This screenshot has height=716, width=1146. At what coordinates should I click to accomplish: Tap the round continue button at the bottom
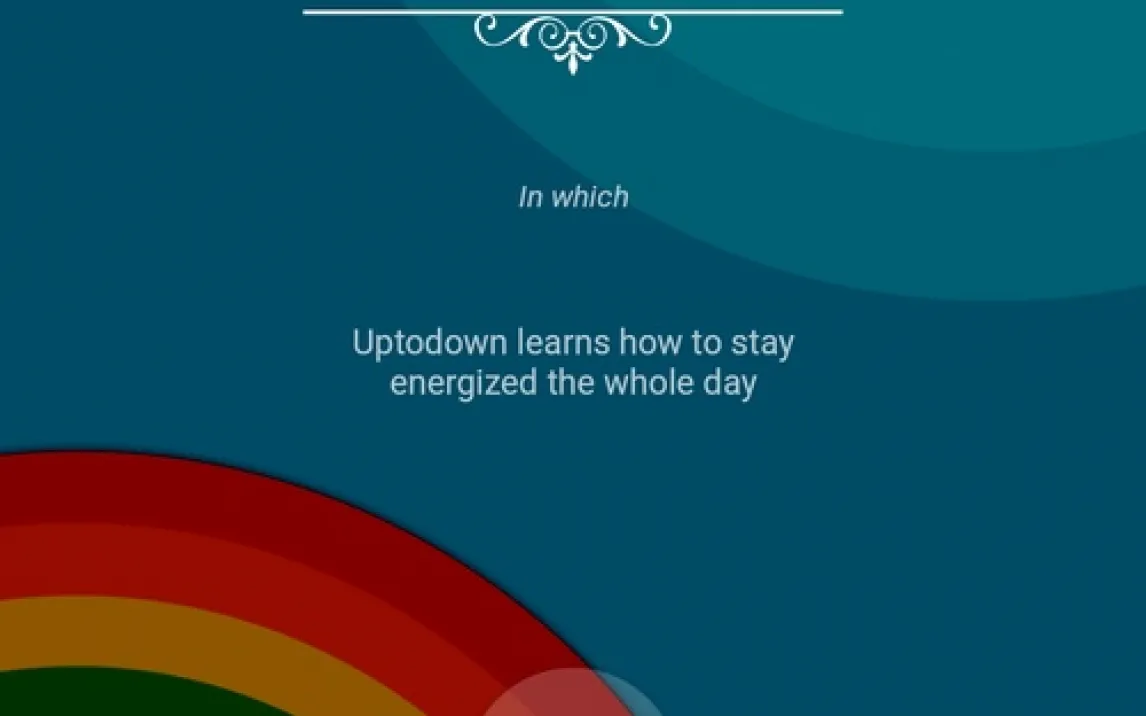(573, 700)
